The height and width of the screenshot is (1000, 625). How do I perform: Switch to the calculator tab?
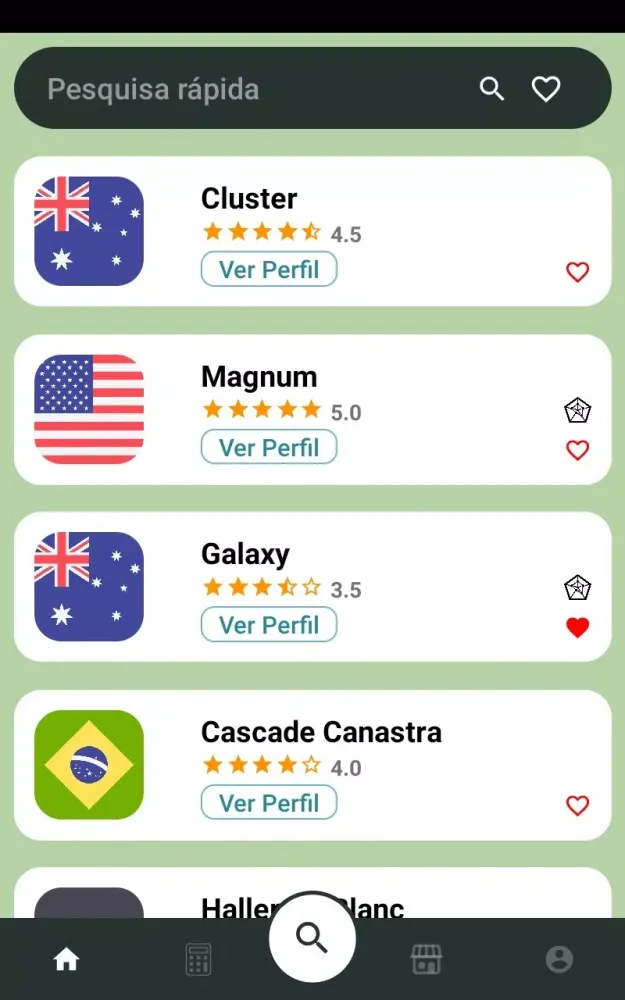[198, 960]
